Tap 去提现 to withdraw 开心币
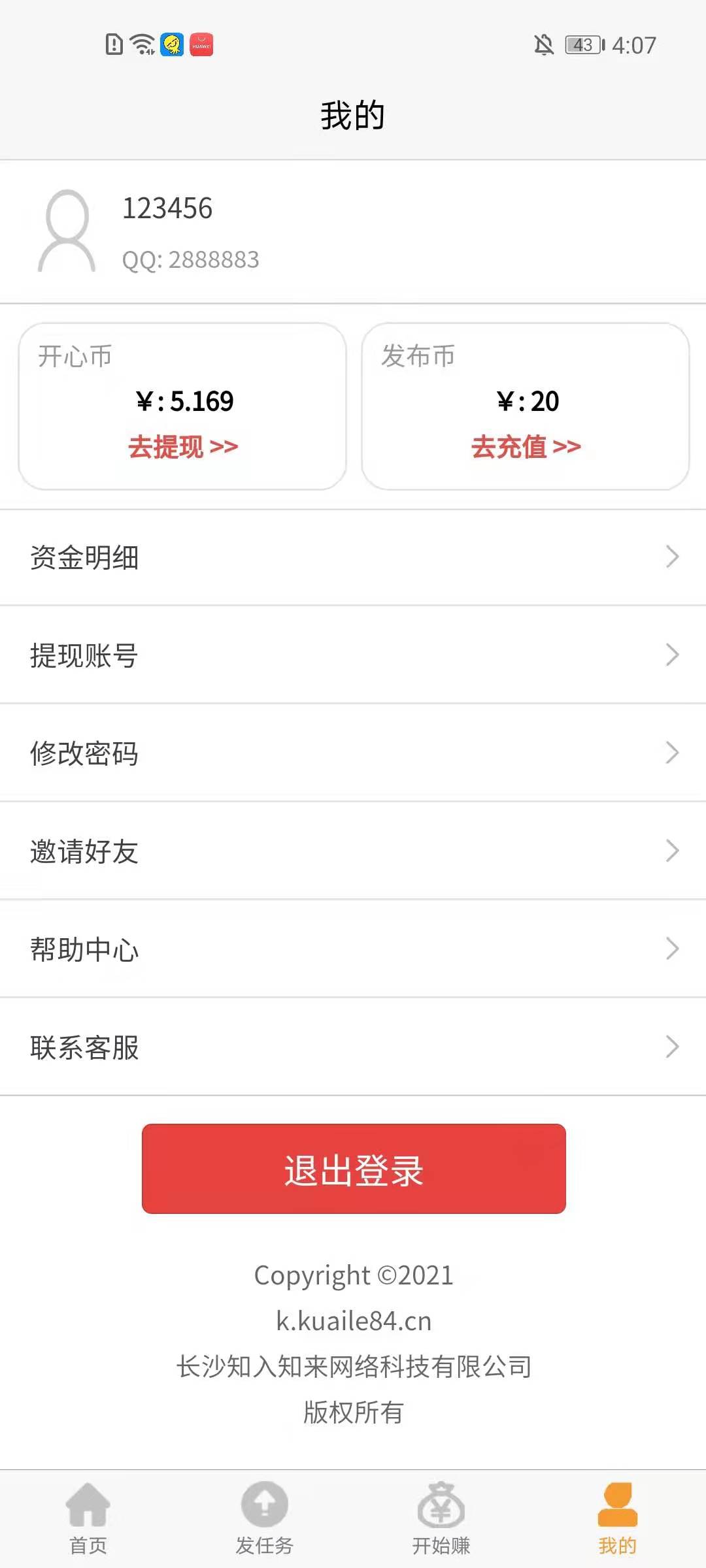Image resolution: width=706 pixels, height=1568 pixels. (x=183, y=448)
